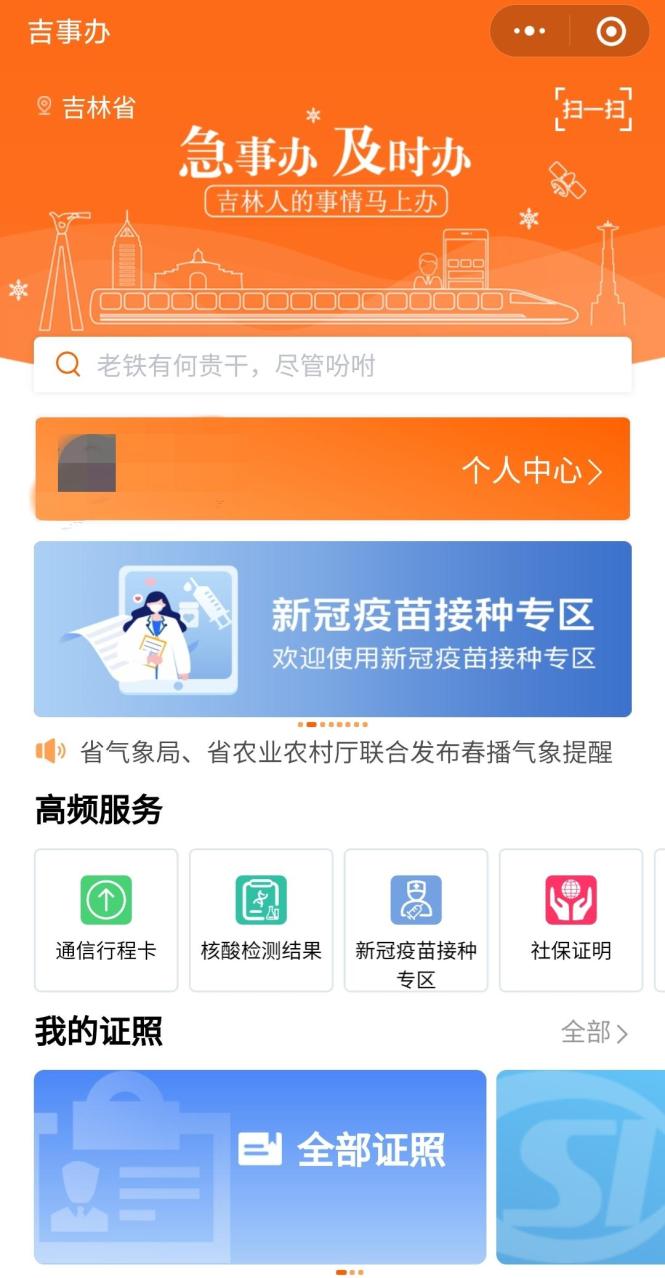View 全部 under 我的证照
Screen dimensions: 665x1278
pyautogui.click(x=594, y=1033)
